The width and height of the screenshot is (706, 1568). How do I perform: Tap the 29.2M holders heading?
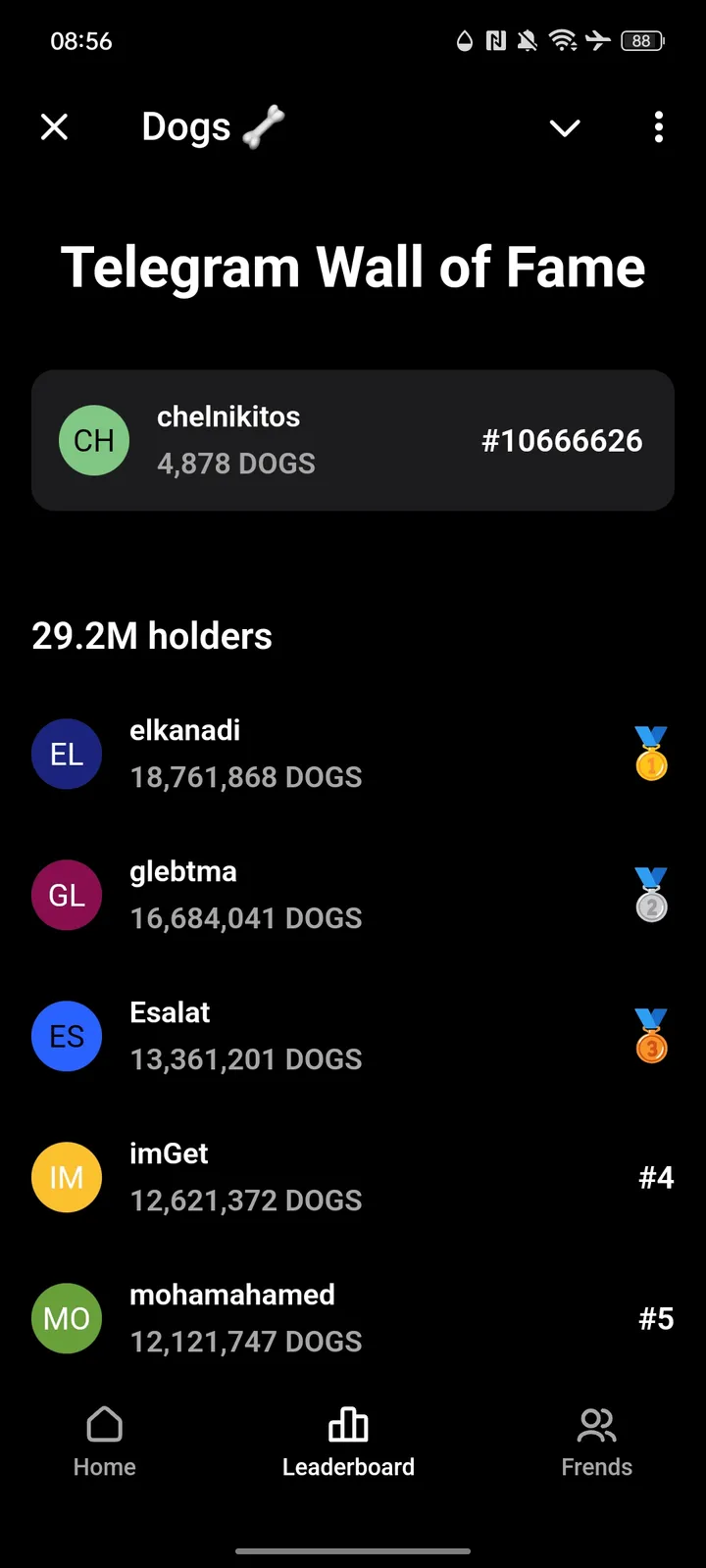(x=152, y=636)
